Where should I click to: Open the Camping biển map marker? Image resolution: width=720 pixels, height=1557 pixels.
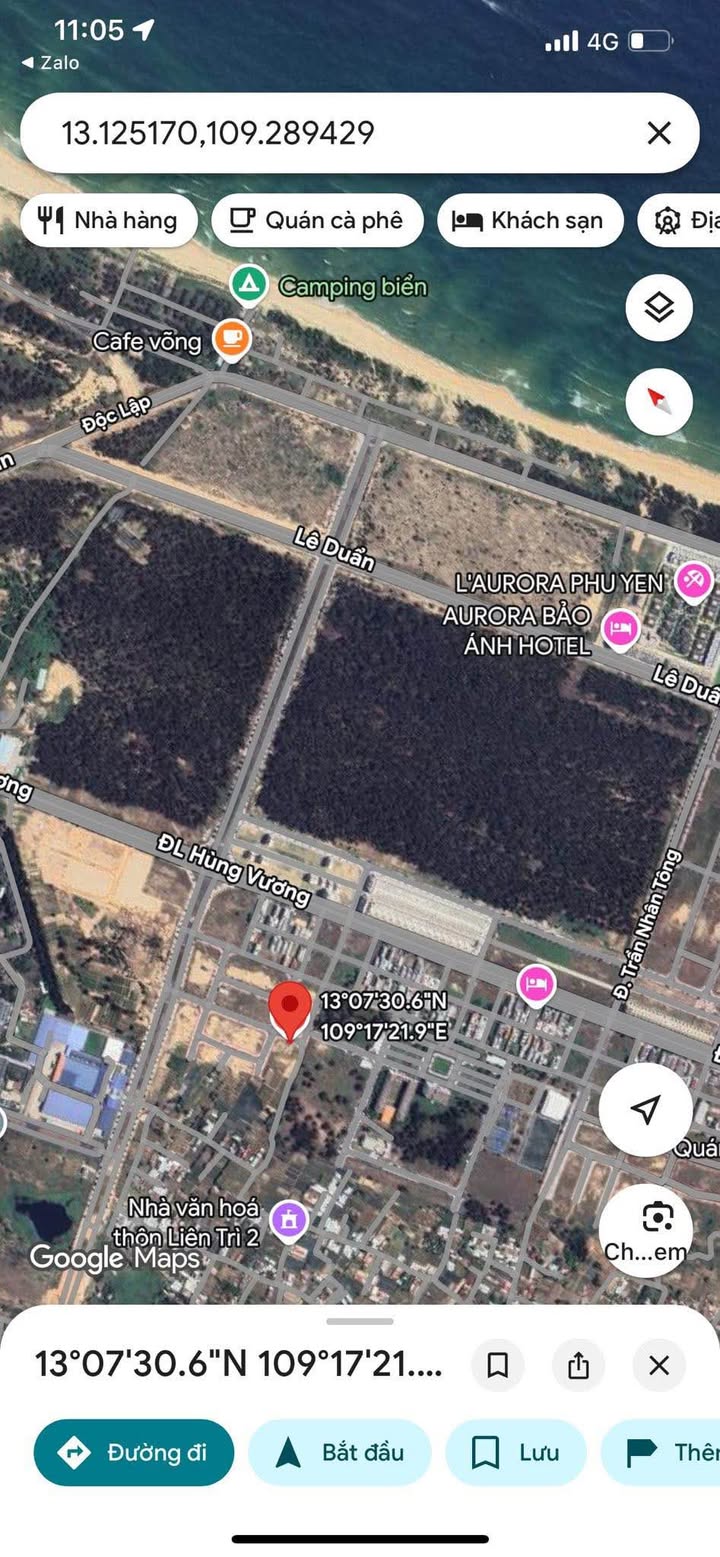(246, 286)
